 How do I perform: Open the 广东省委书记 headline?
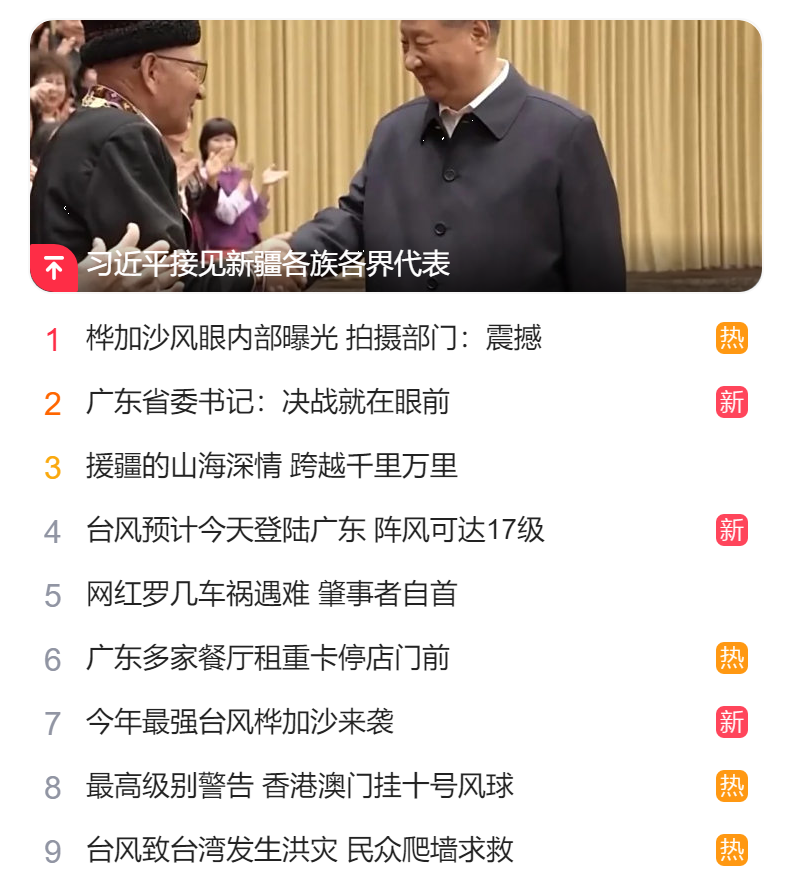point(240,403)
